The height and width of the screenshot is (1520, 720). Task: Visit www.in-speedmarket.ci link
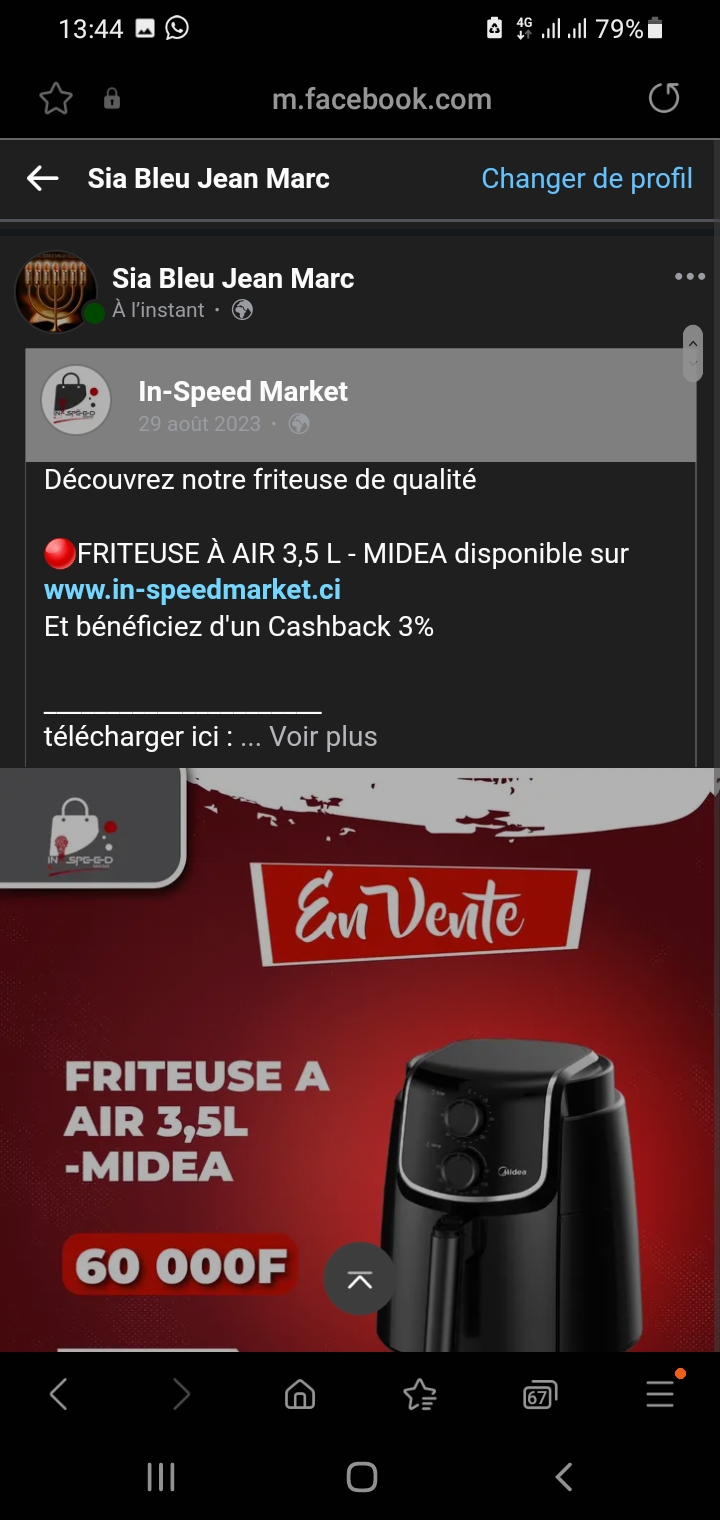(193, 590)
